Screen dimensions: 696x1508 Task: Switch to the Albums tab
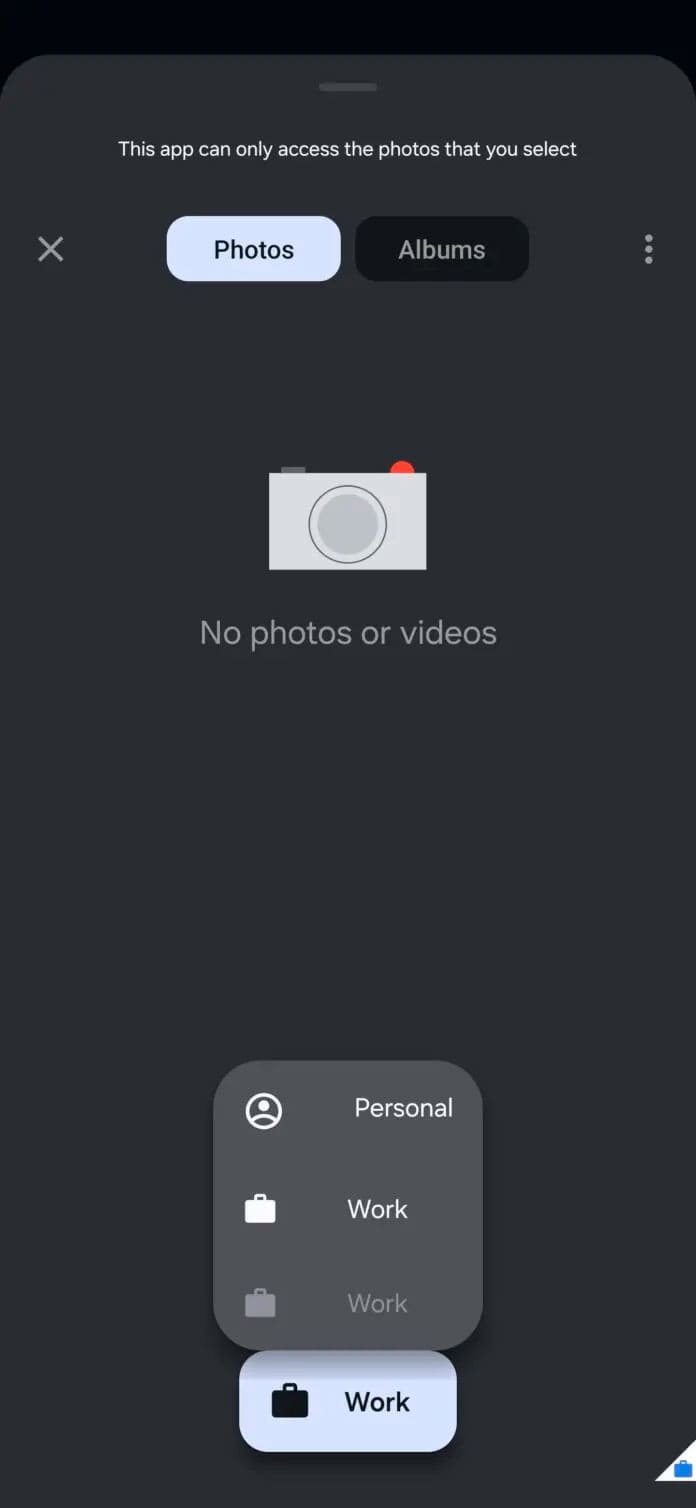click(441, 249)
